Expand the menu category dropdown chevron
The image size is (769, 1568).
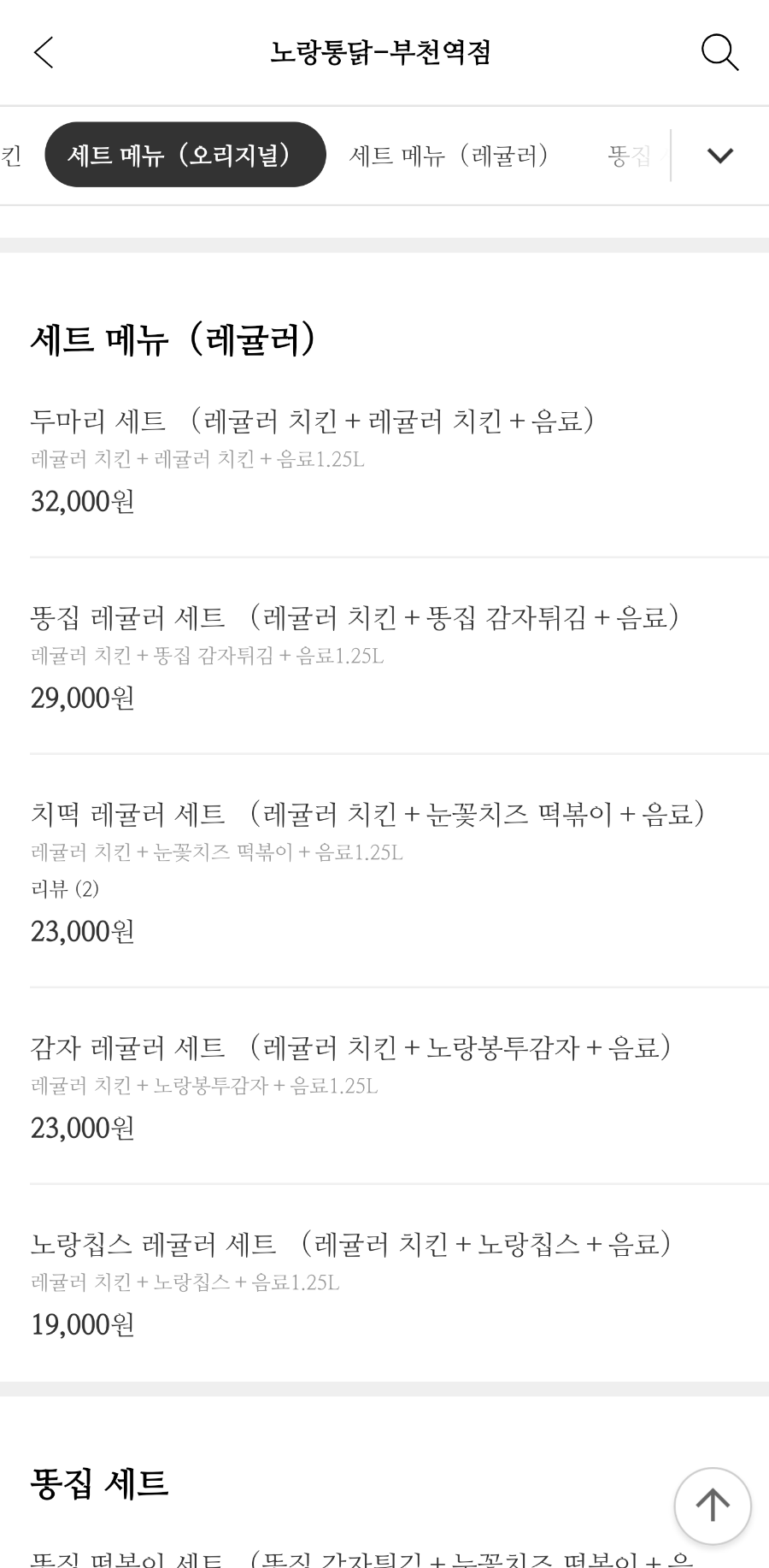pos(720,156)
